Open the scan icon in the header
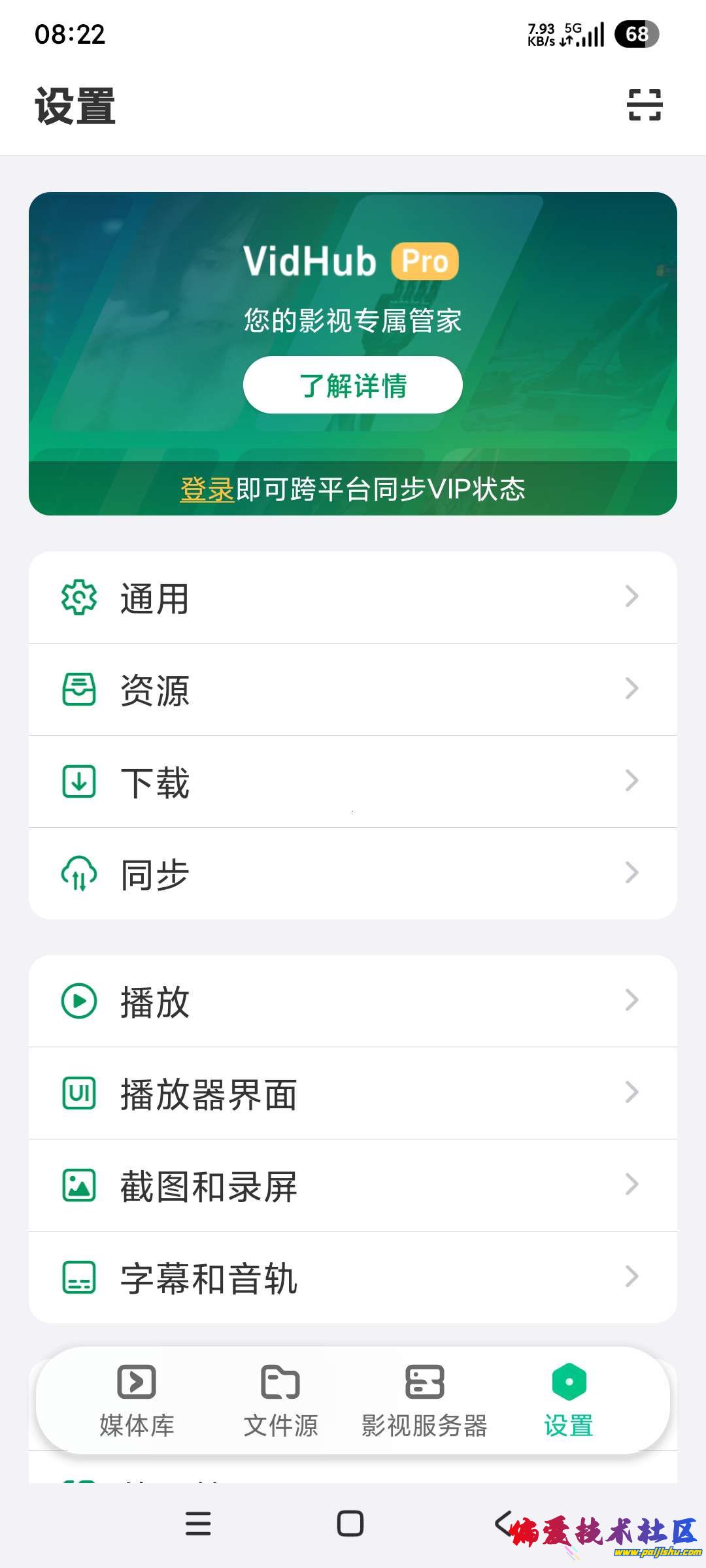The width and height of the screenshot is (706, 1568). coord(645,105)
